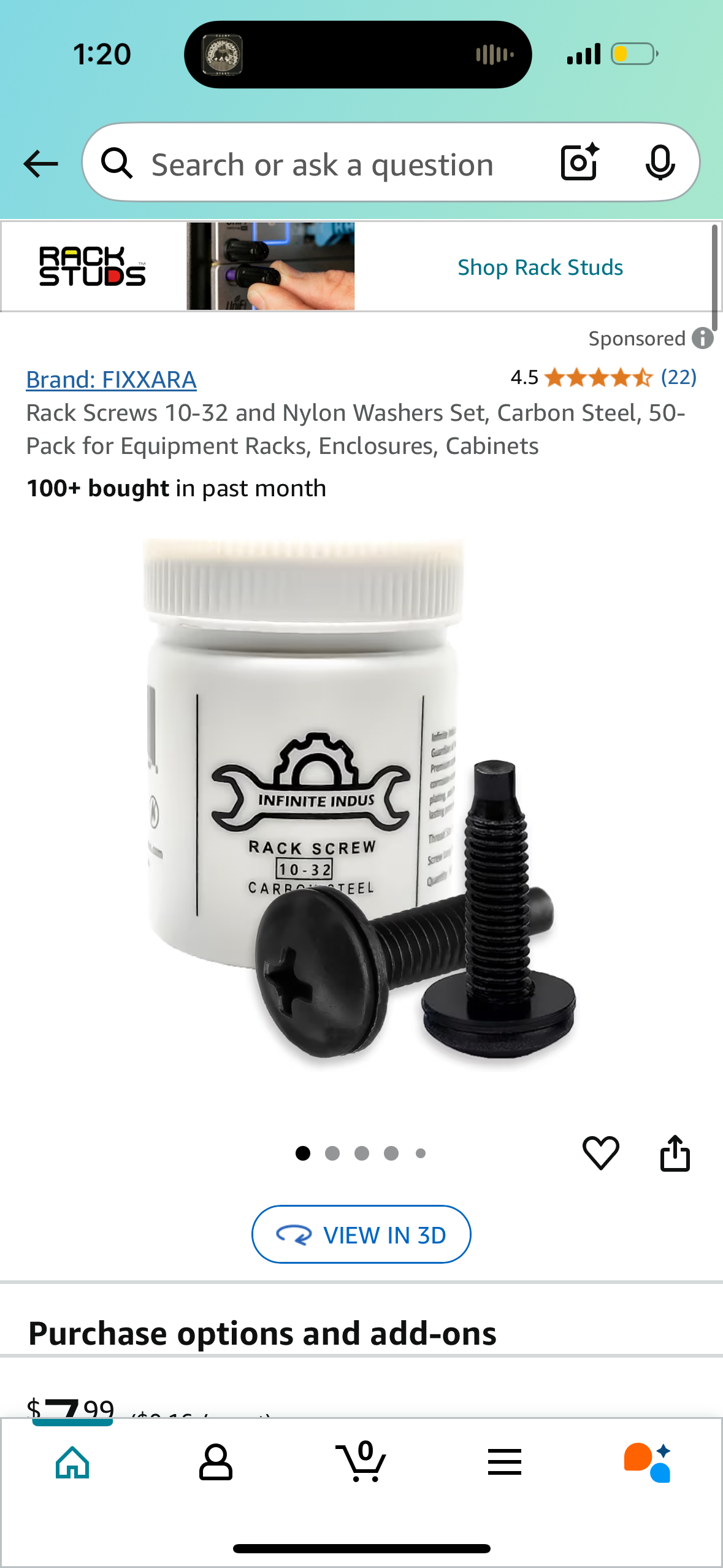Go to the Home tab
723x1568 pixels.
coord(72,1462)
